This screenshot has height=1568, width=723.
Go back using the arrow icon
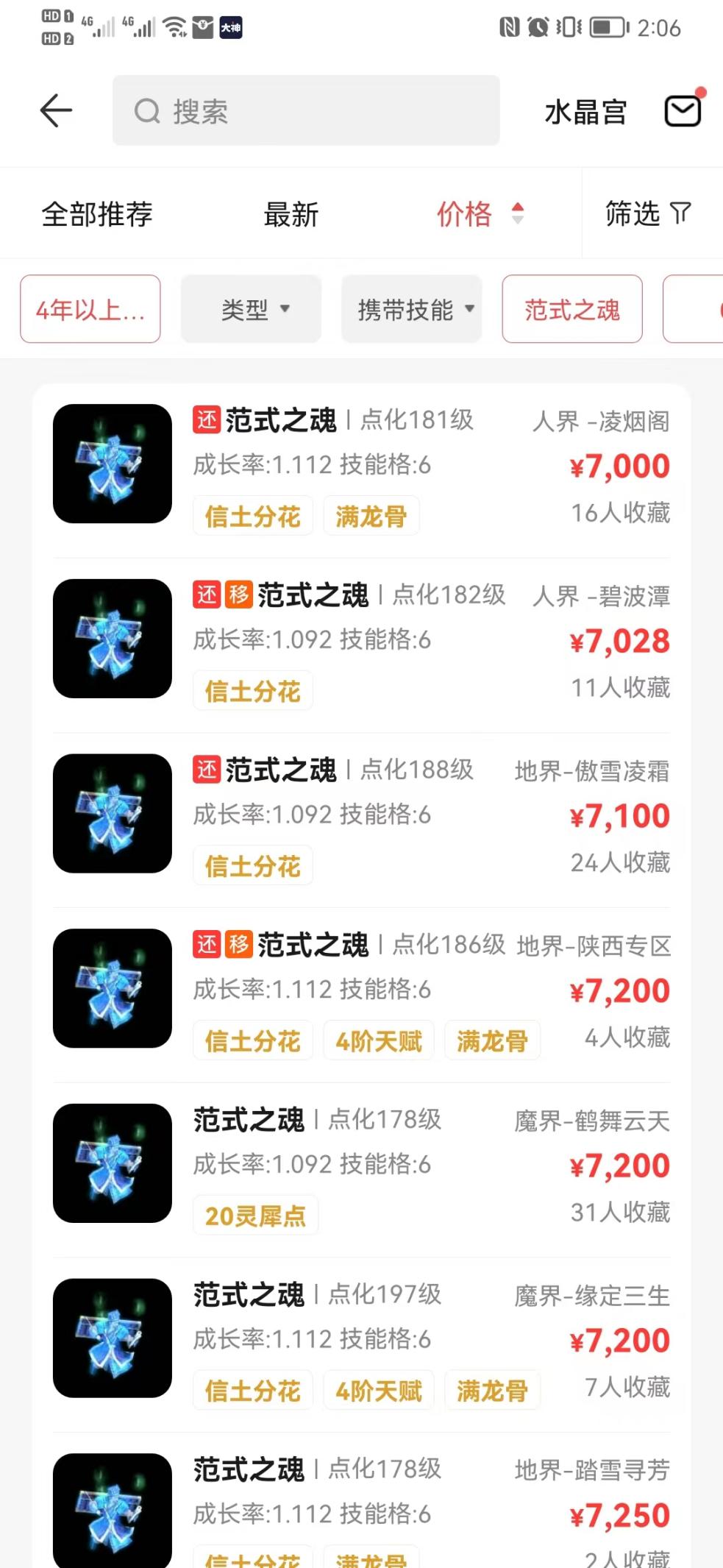(56, 111)
